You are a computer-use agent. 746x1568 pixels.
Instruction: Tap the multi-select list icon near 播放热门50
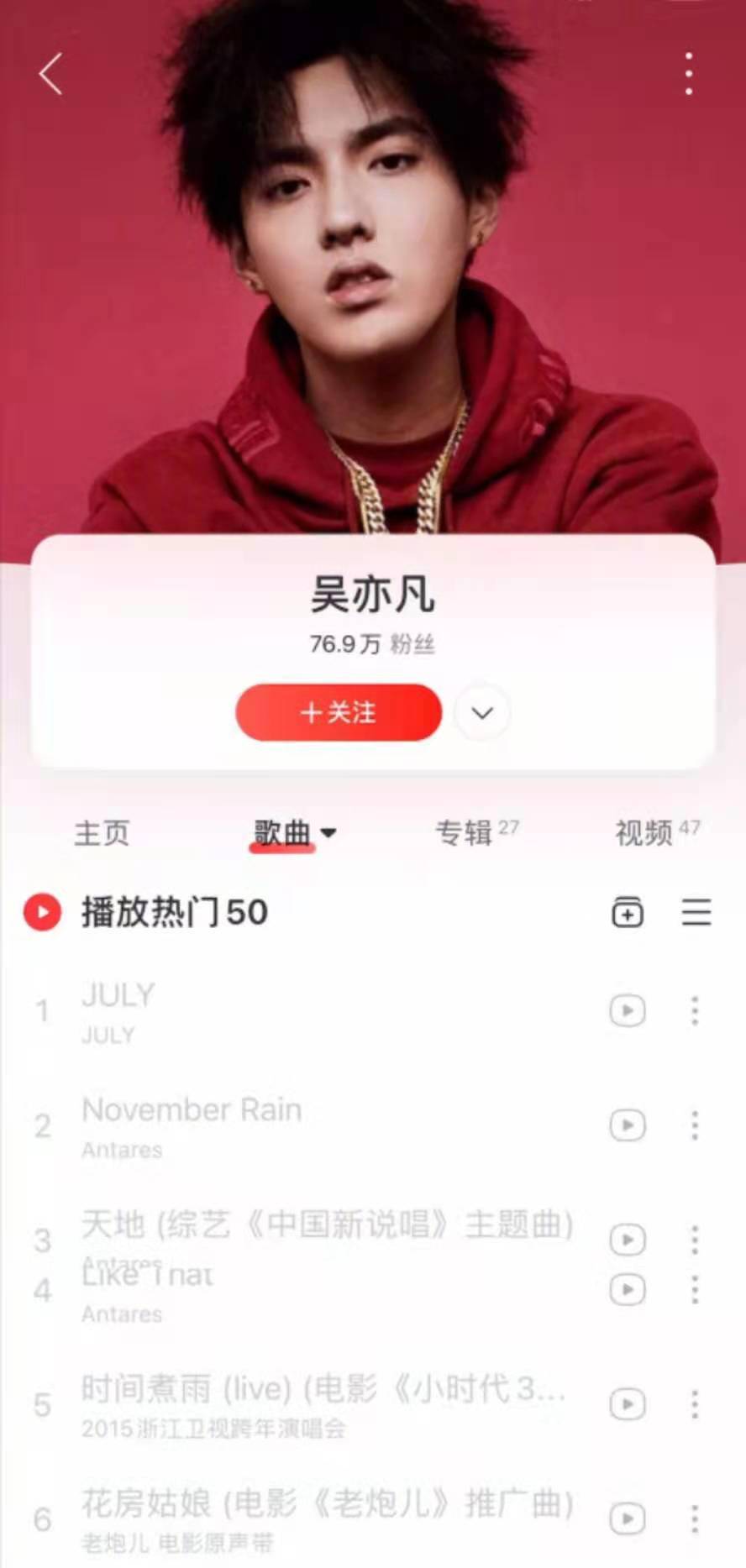click(x=696, y=913)
